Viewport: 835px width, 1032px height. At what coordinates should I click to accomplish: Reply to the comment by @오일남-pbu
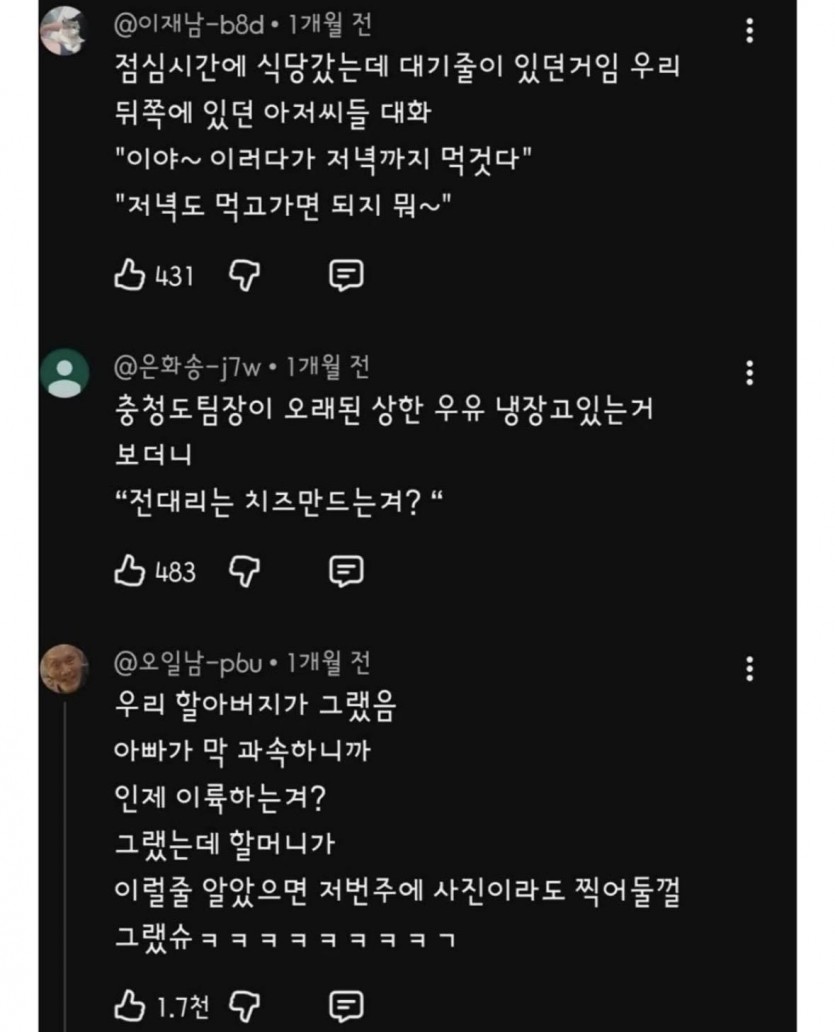[346, 1004]
